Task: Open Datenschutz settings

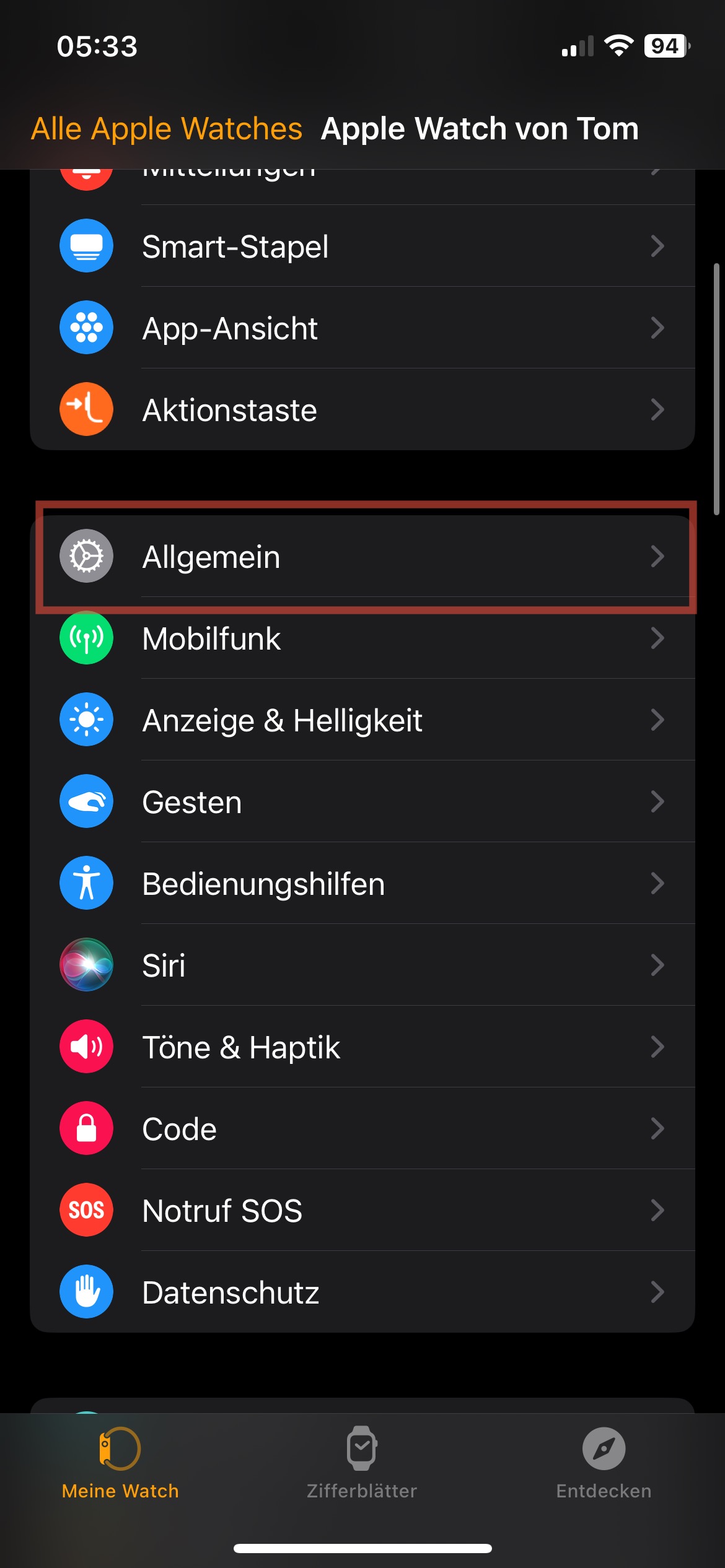Action: [x=362, y=1292]
